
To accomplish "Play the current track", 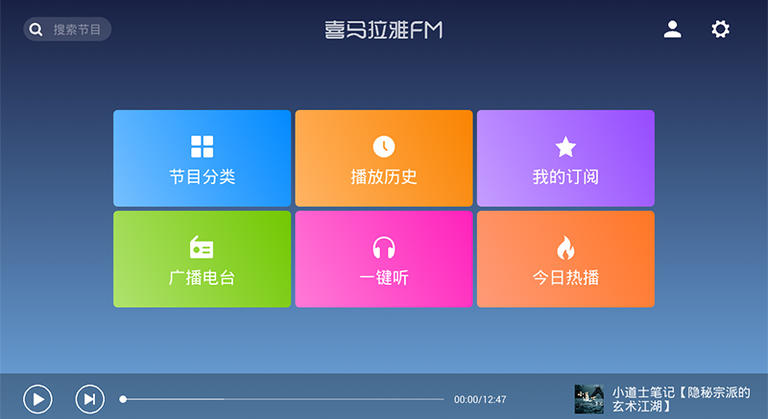I will (x=37, y=399).
